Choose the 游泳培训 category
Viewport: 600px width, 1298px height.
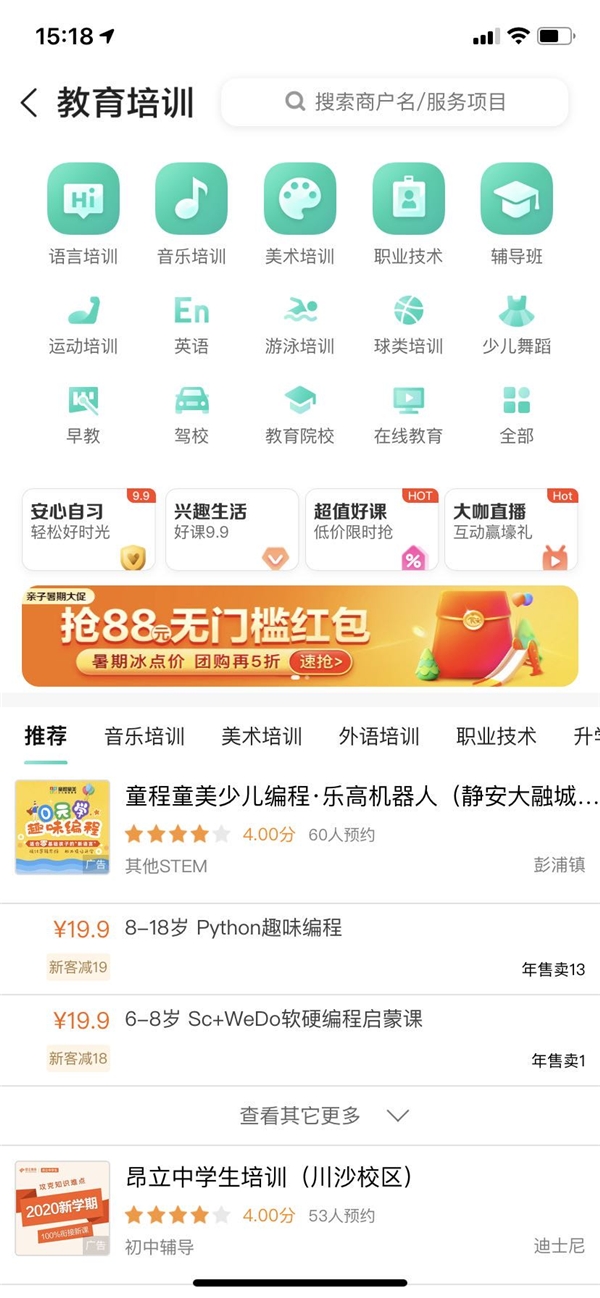point(300,325)
